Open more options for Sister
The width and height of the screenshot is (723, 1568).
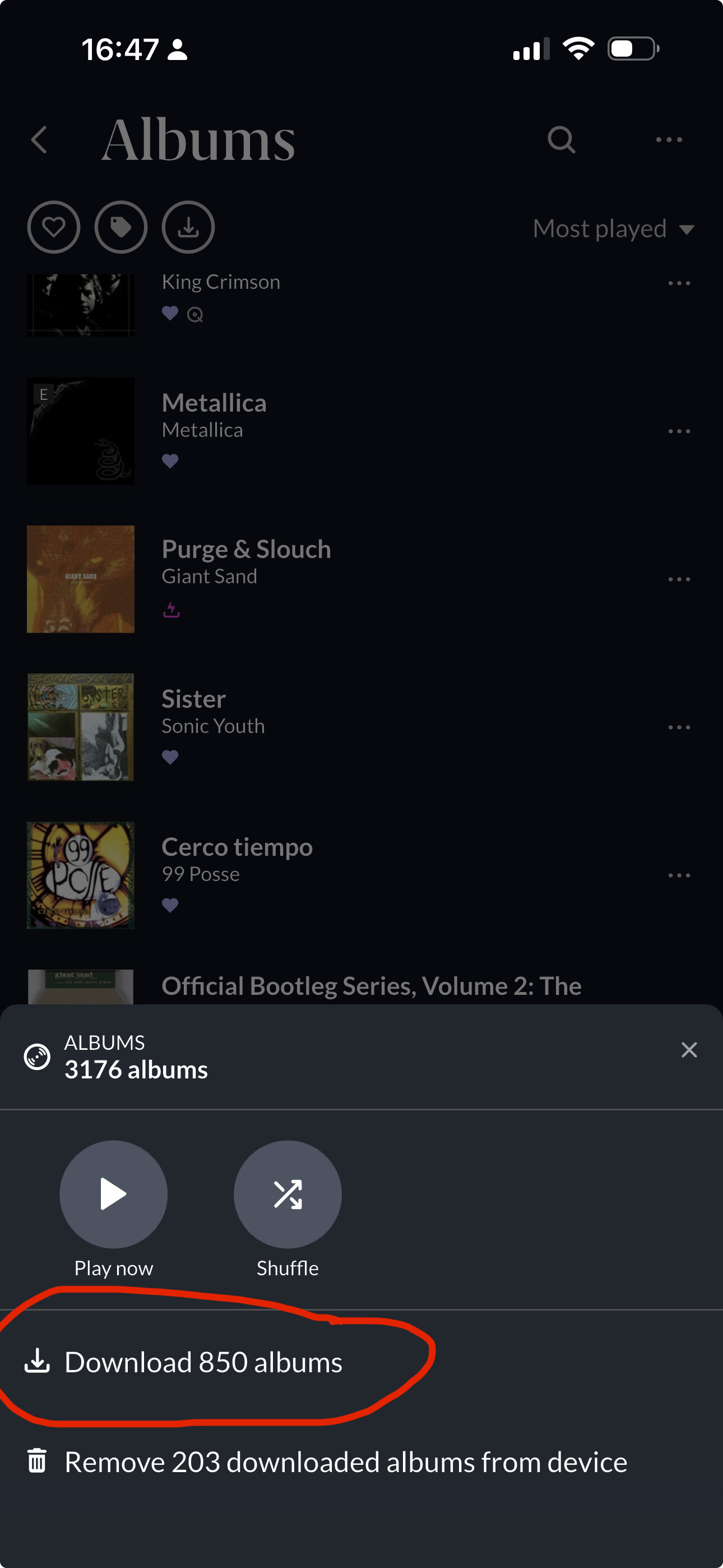click(679, 727)
